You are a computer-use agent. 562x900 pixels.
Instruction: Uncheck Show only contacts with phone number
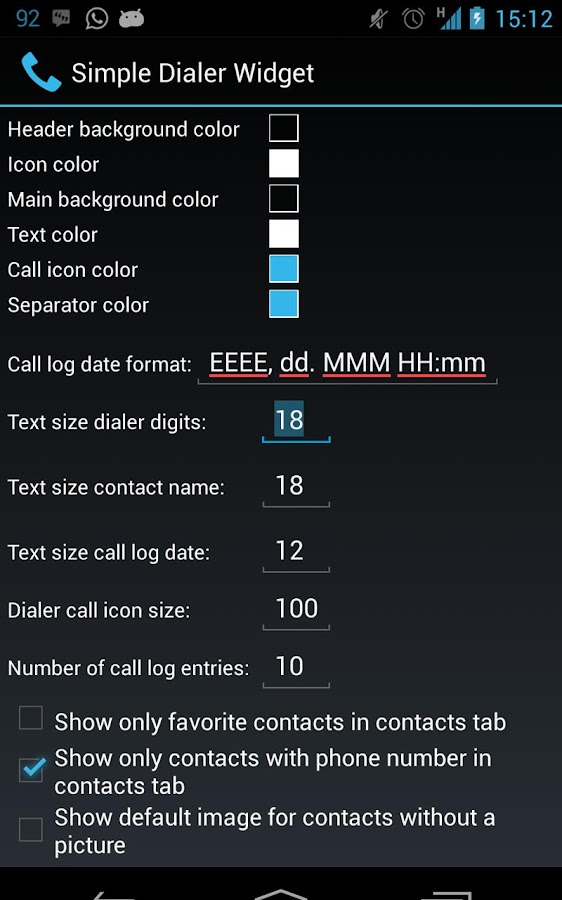tap(30, 769)
